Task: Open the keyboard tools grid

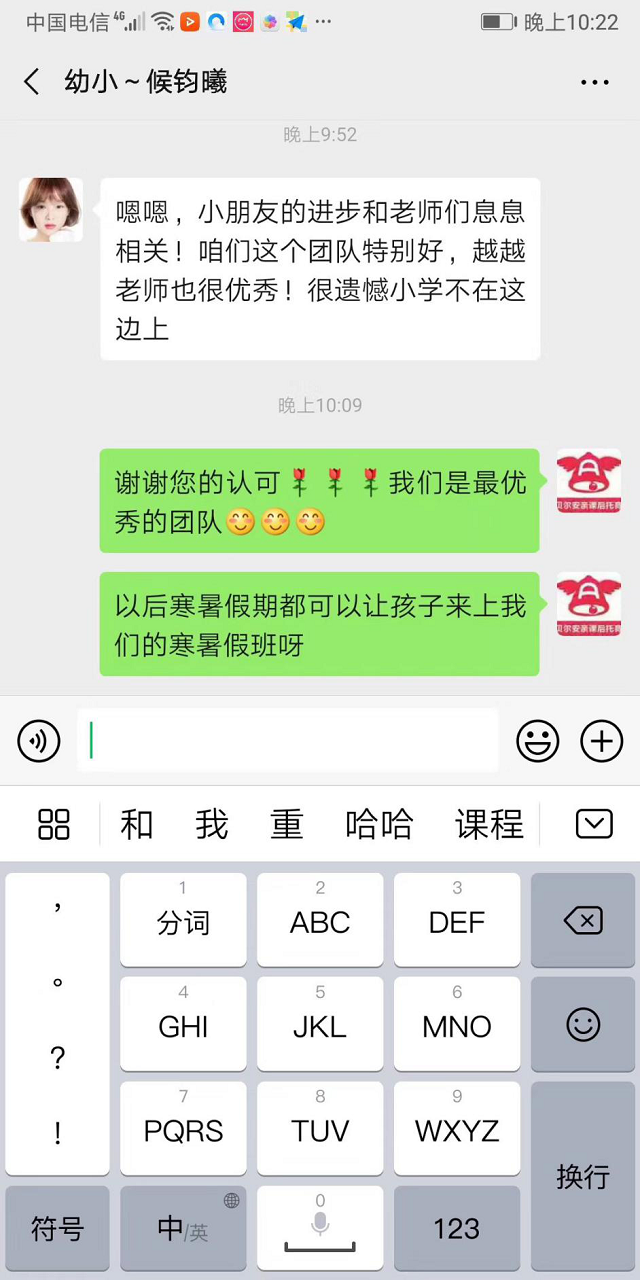Action: 54,824
